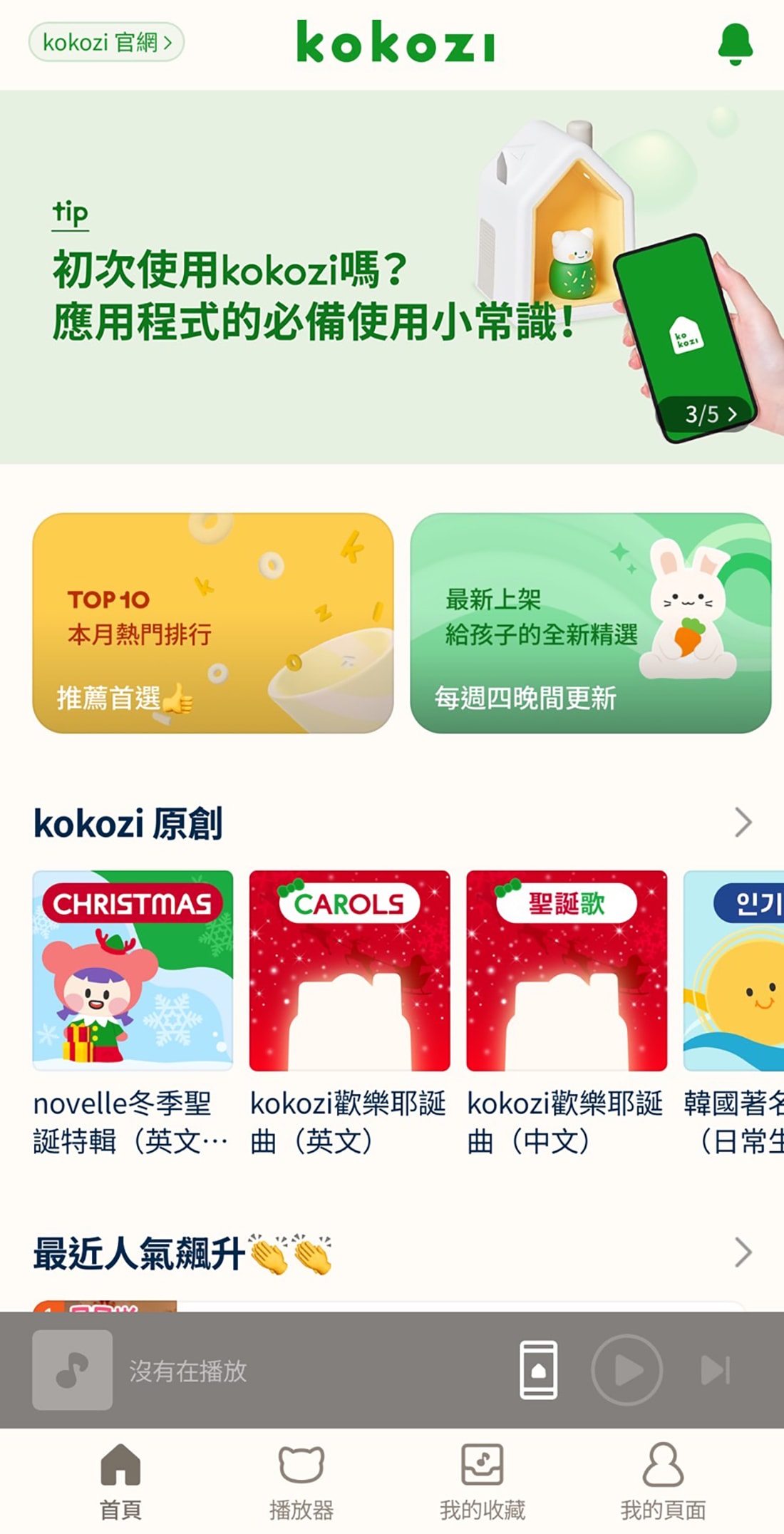Open the notifications bell
This screenshot has width=784, height=1534.
(x=735, y=44)
